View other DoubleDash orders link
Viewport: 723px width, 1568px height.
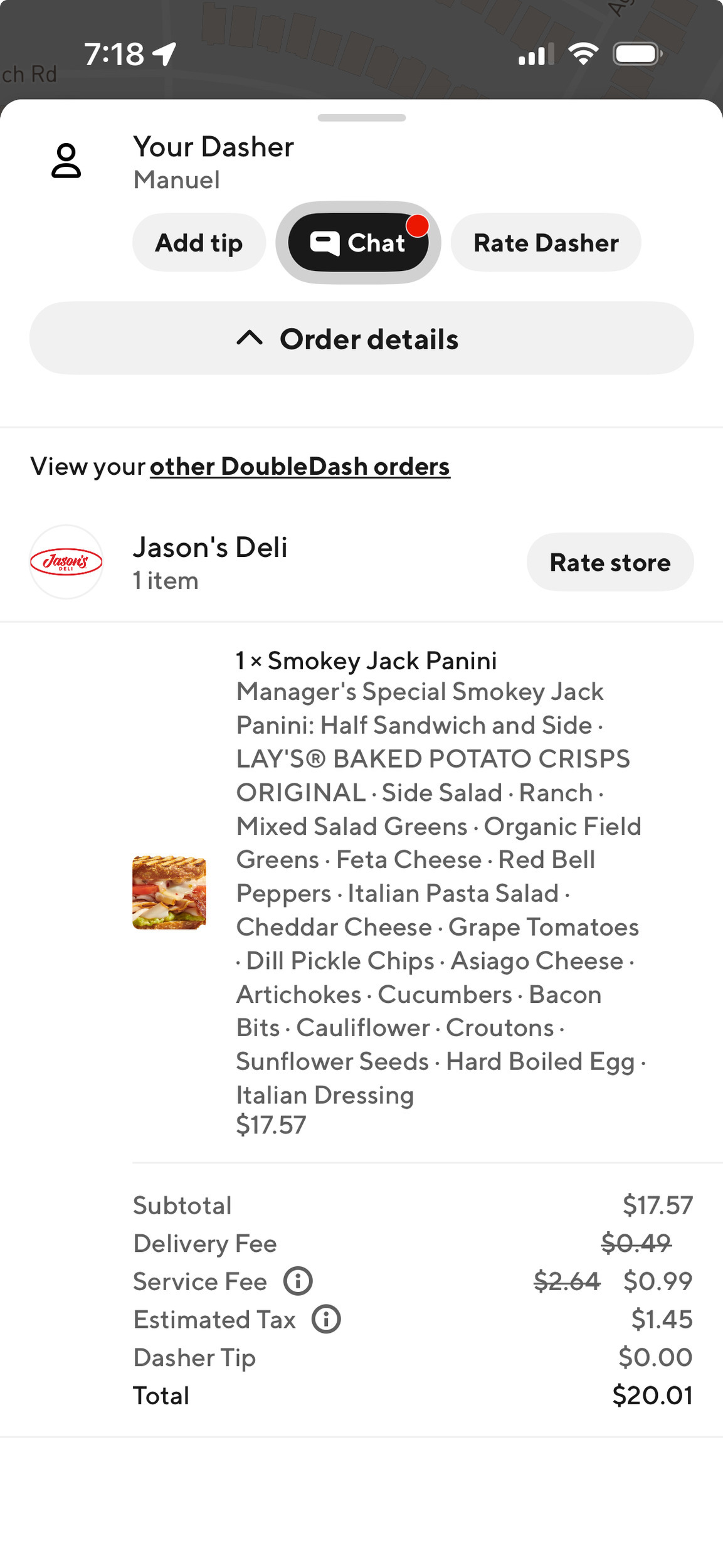pyautogui.click(x=300, y=467)
